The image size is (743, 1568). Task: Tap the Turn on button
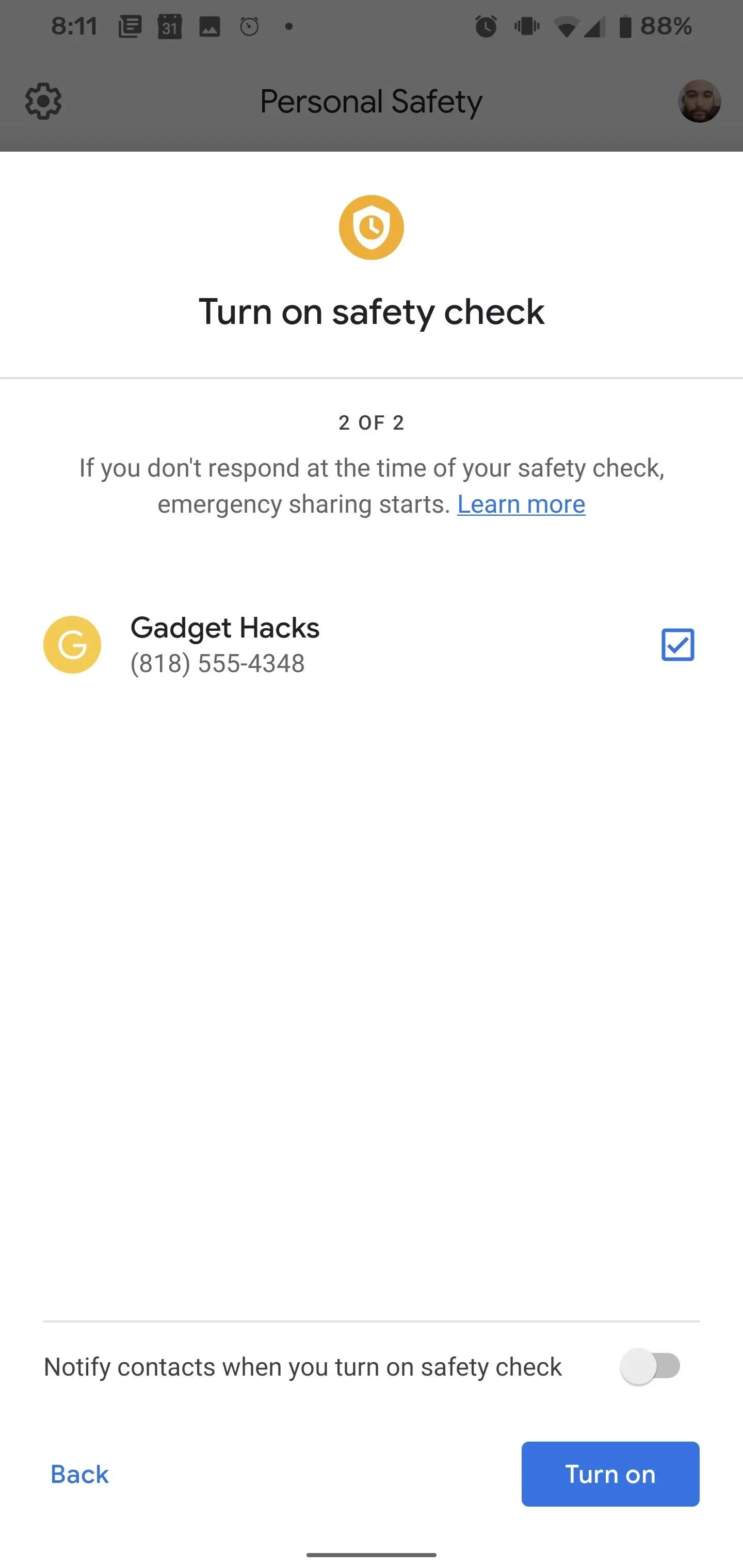610,1474
